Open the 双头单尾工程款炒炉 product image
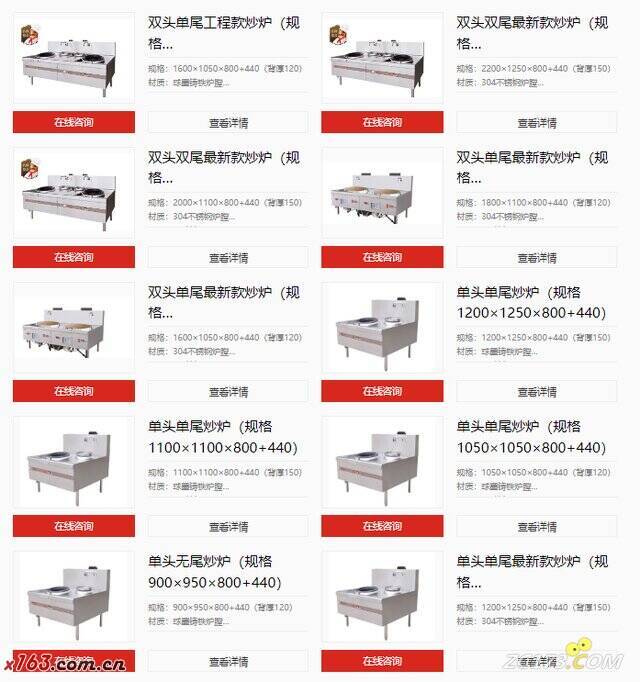Screen dimensions: 640x682 tap(73, 60)
